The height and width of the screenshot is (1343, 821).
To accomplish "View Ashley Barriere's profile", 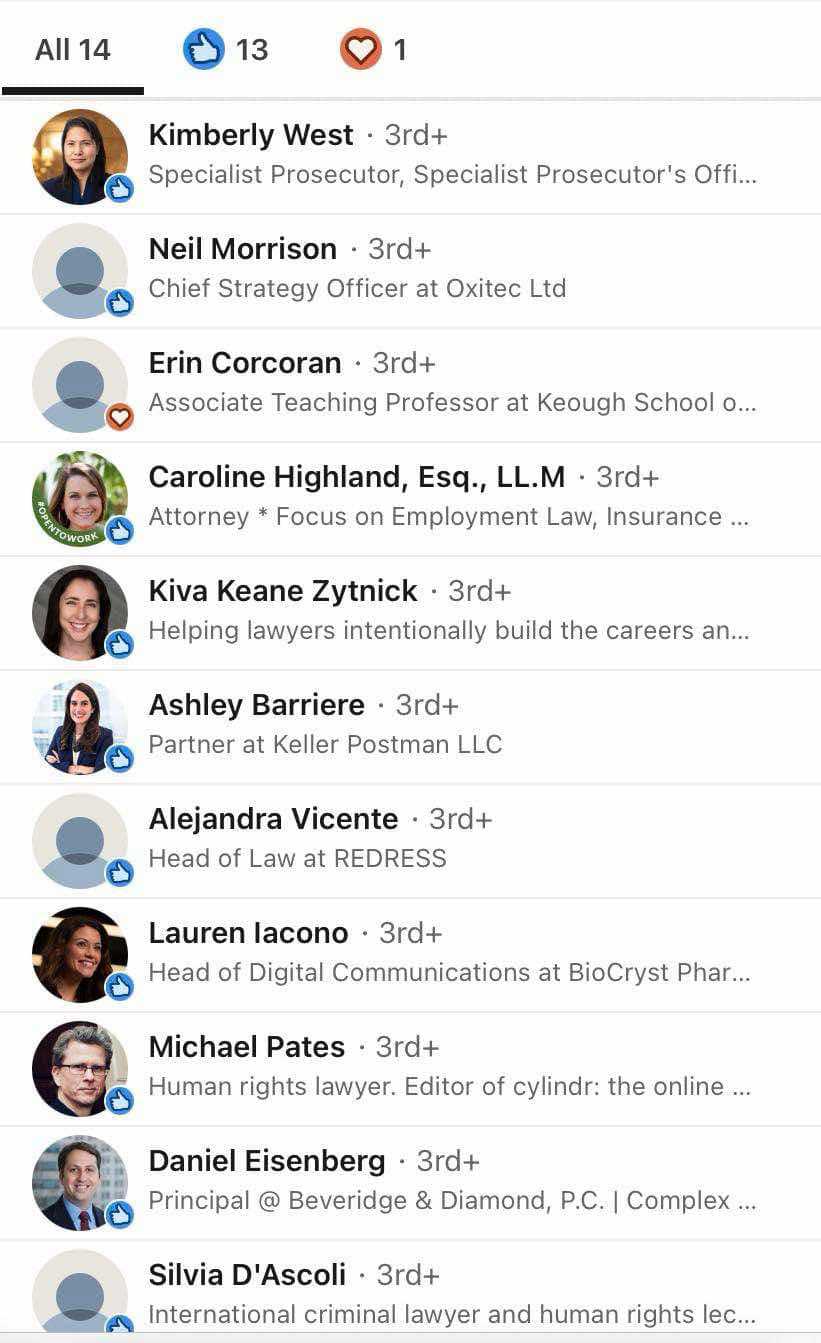I will (x=256, y=705).
